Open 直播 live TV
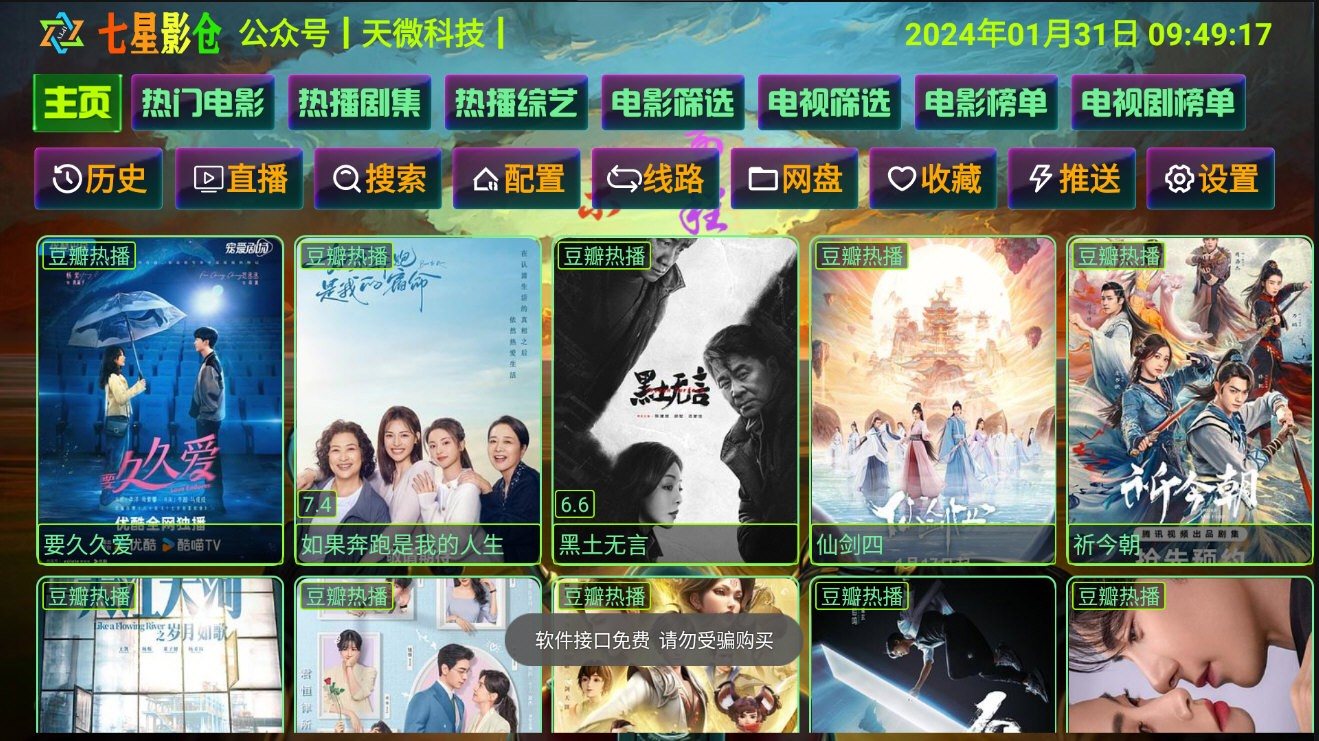The image size is (1319, 741). coord(238,179)
